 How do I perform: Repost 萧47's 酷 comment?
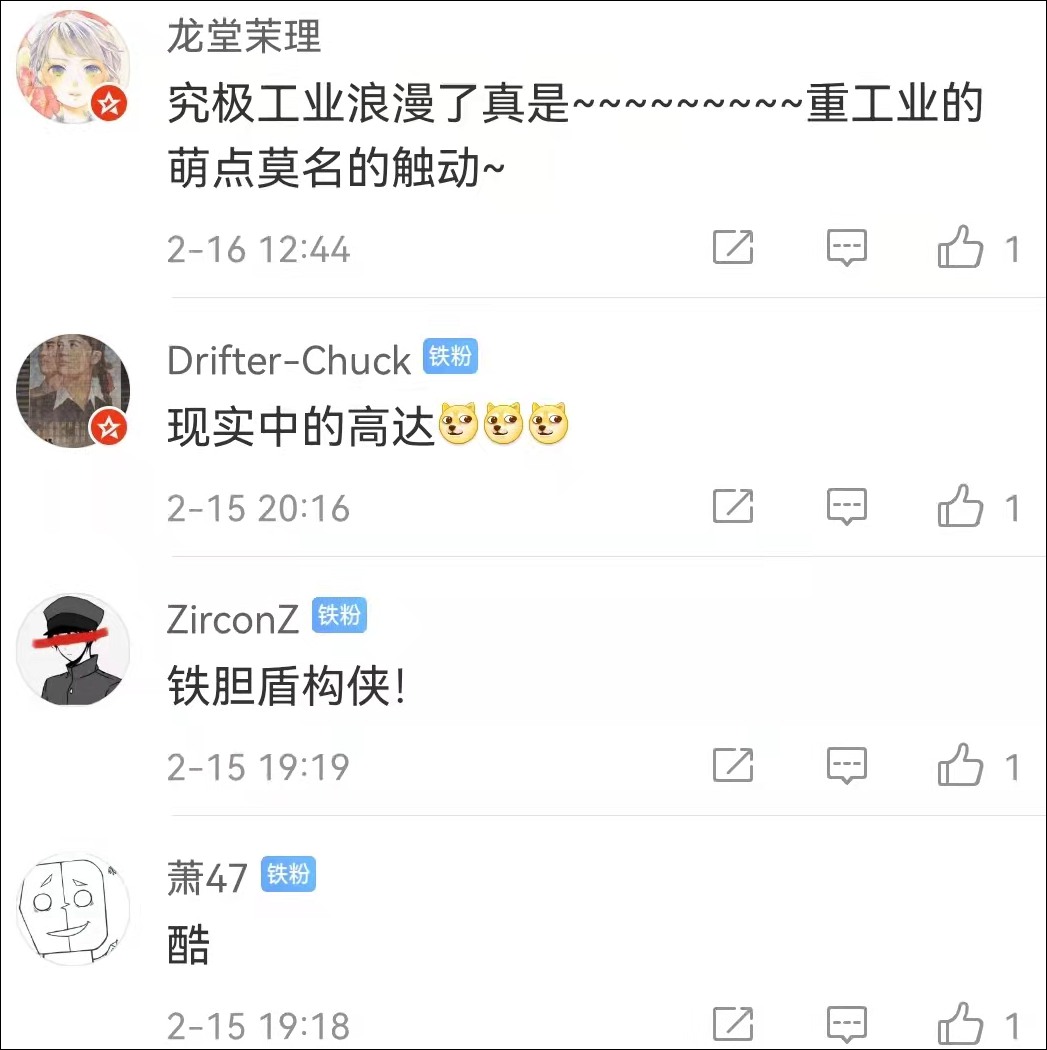point(732,1024)
